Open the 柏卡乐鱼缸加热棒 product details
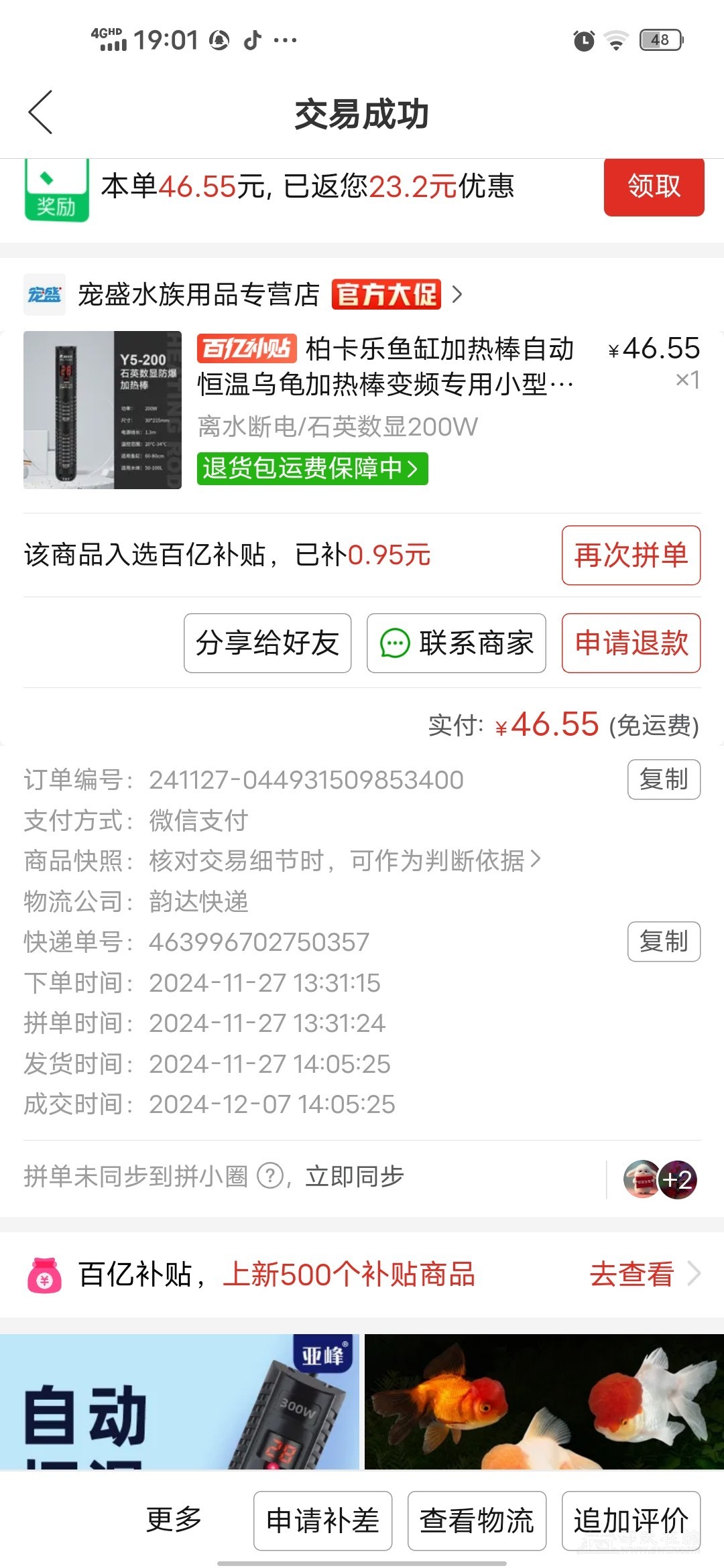This screenshot has height=1568, width=724. click(x=385, y=366)
